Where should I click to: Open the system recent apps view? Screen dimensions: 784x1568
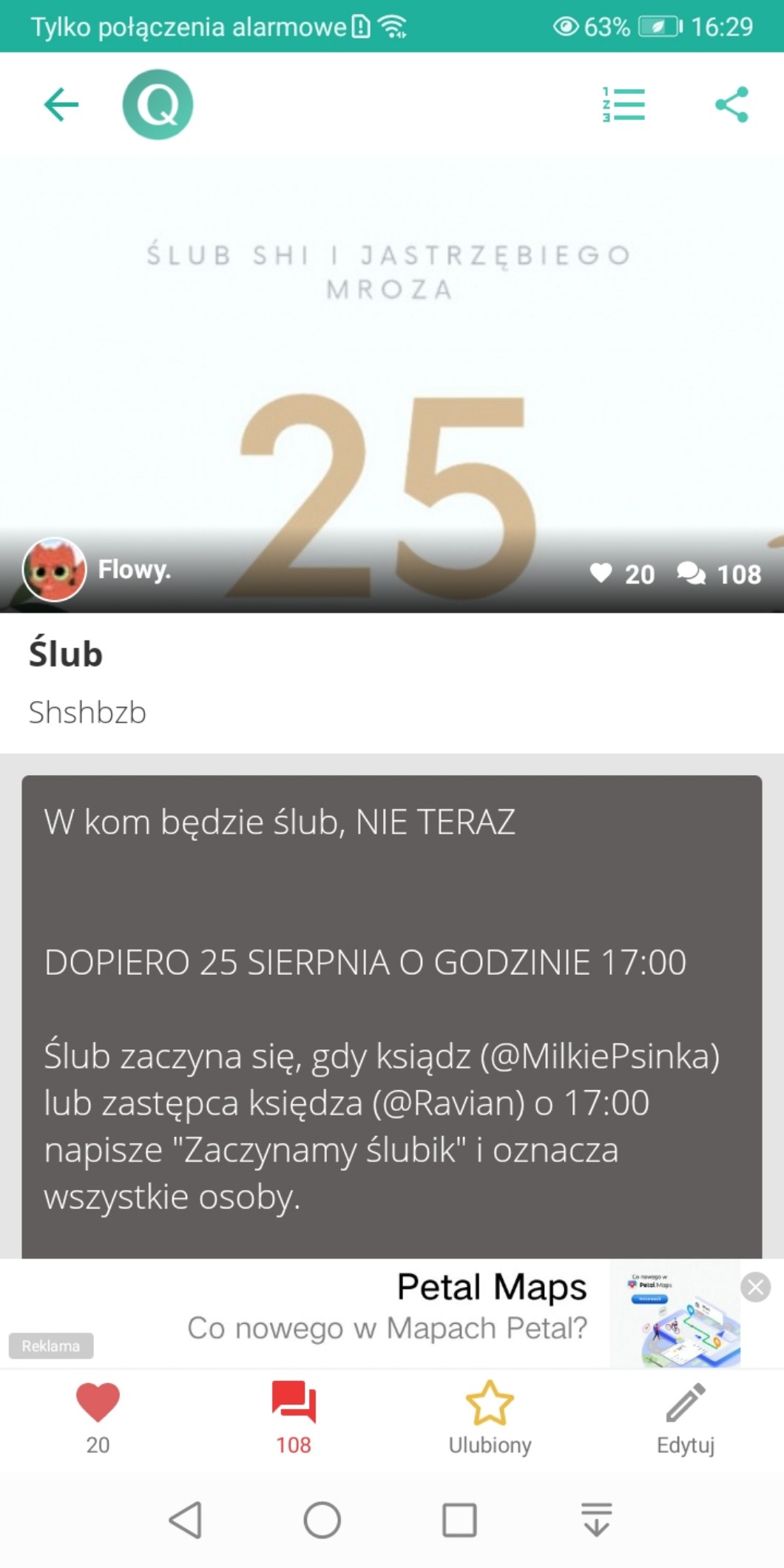459,1521
